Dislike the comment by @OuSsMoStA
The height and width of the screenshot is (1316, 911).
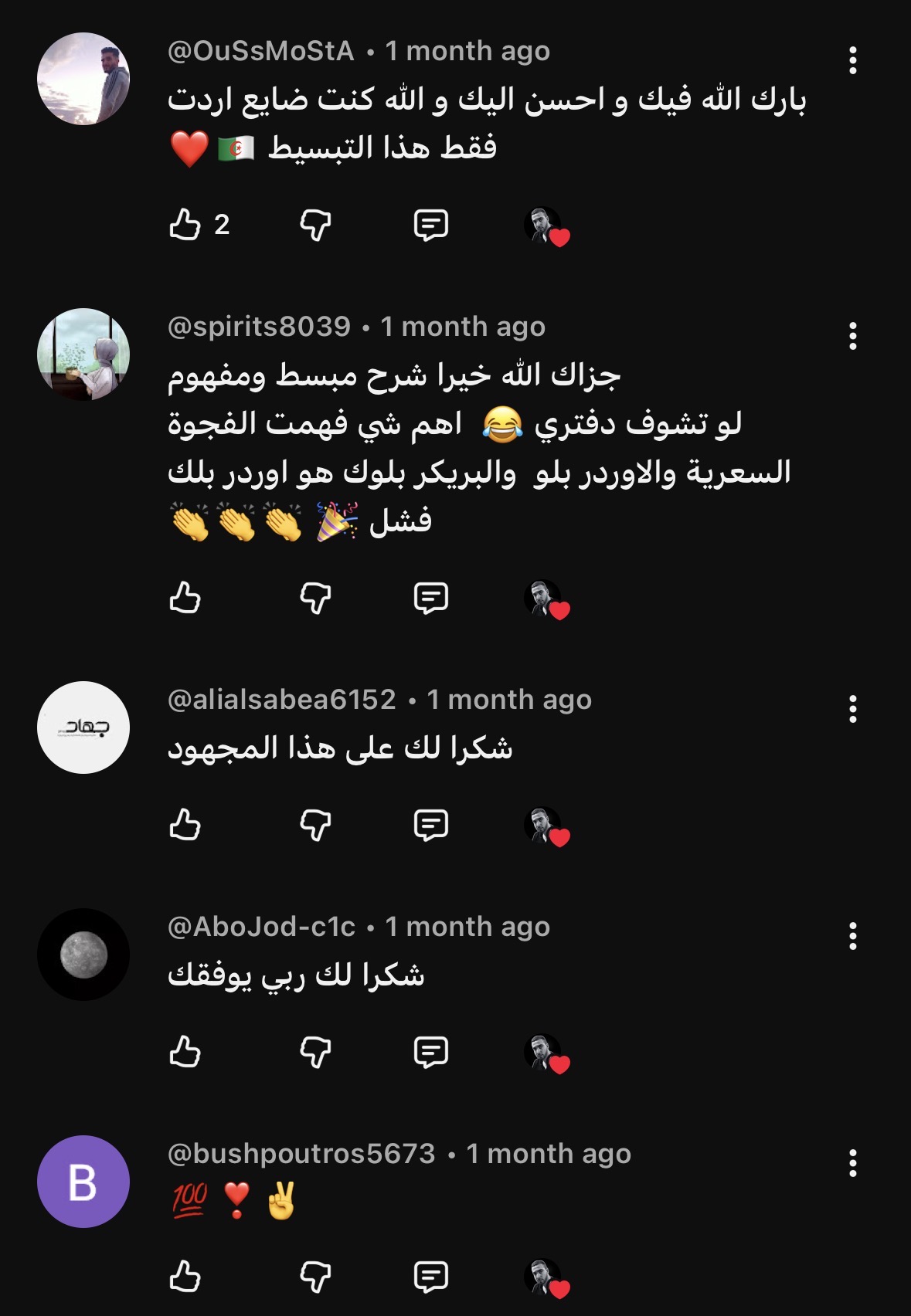tap(315, 225)
